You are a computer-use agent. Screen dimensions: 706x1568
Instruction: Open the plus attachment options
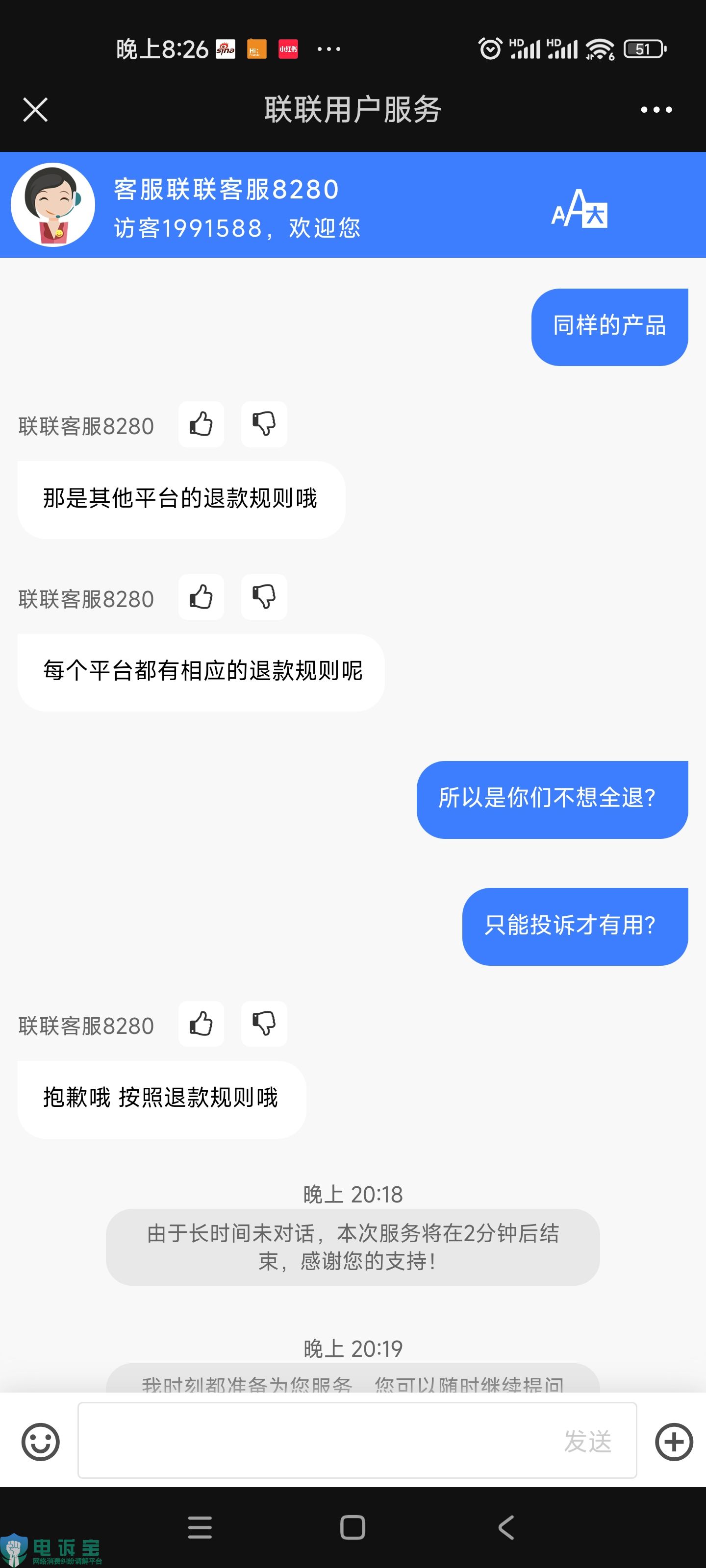[674, 1442]
